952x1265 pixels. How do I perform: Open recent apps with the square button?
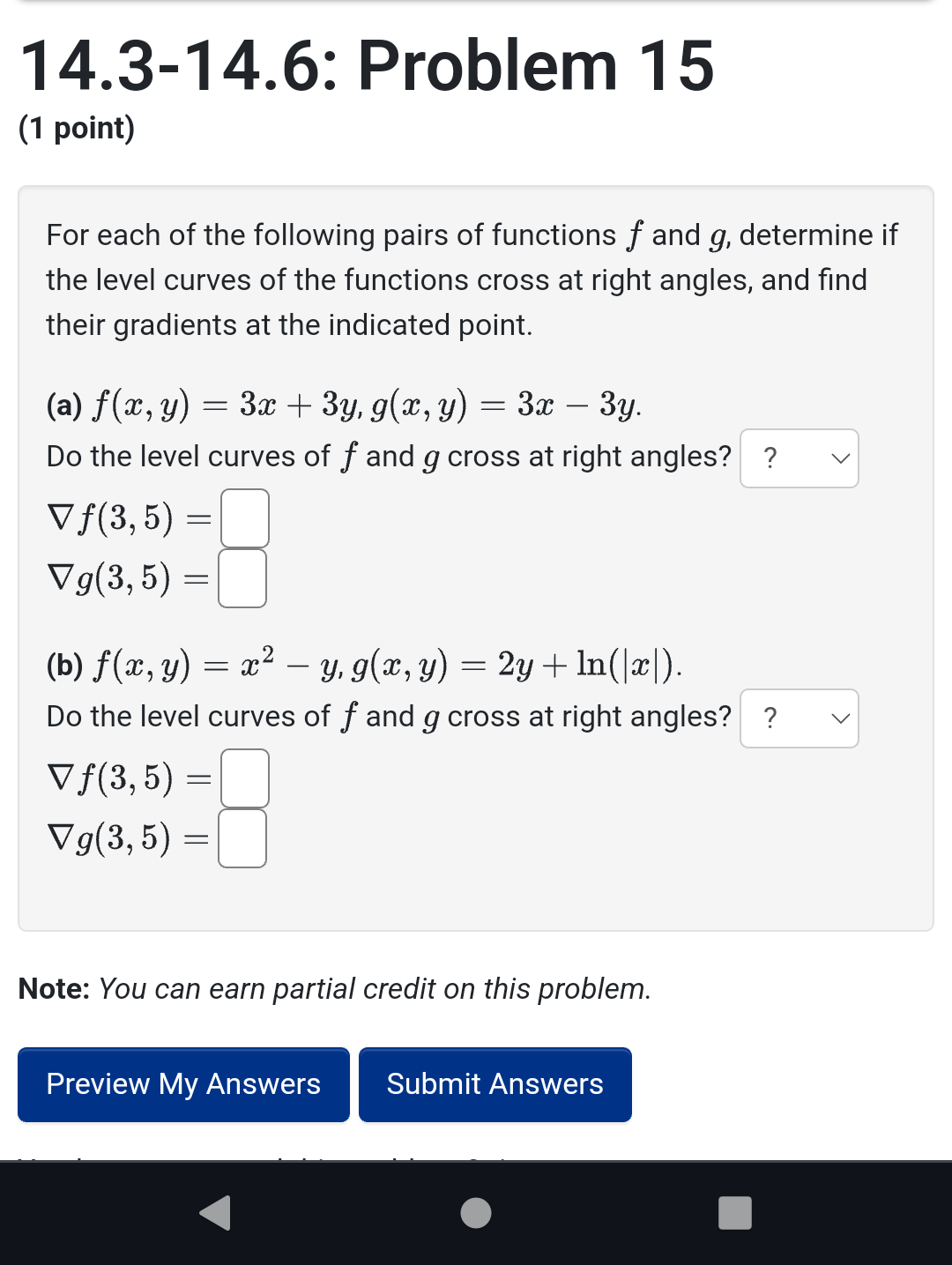(x=735, y=1214)
